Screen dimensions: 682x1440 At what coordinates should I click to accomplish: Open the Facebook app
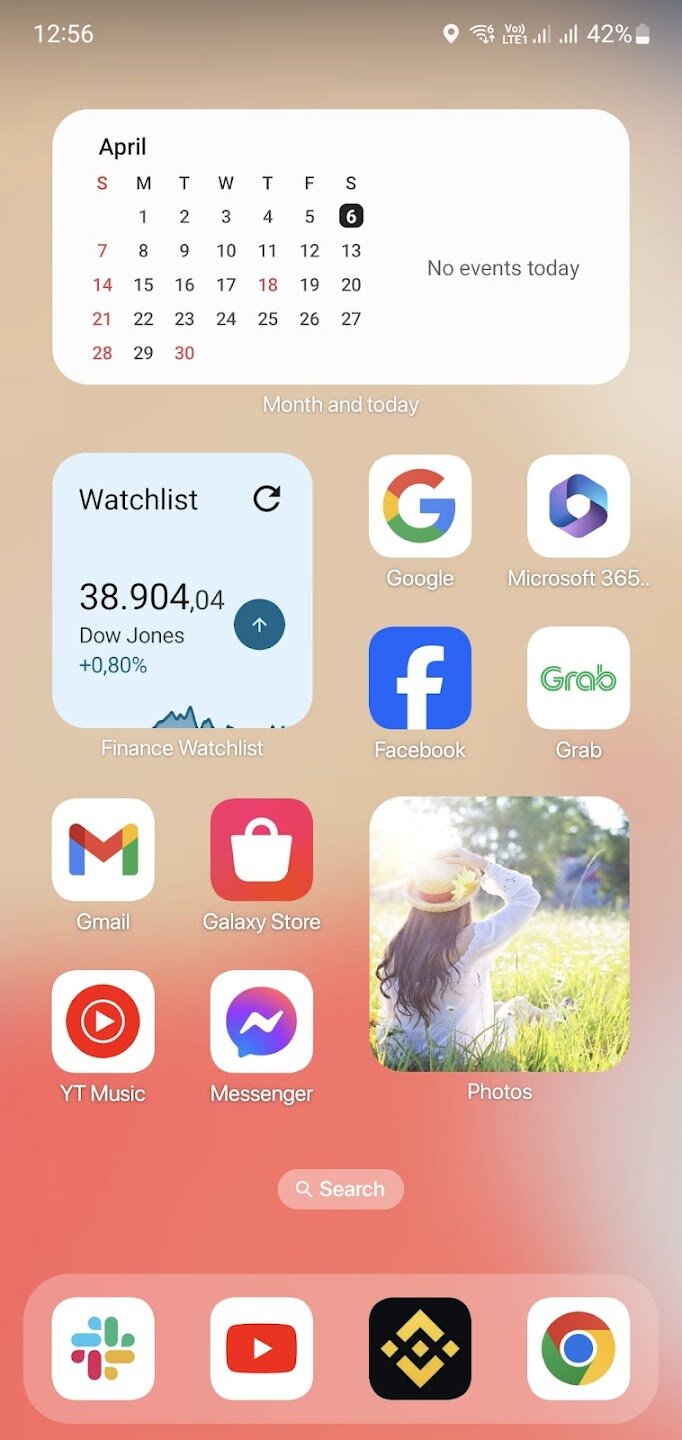point(420,678)
